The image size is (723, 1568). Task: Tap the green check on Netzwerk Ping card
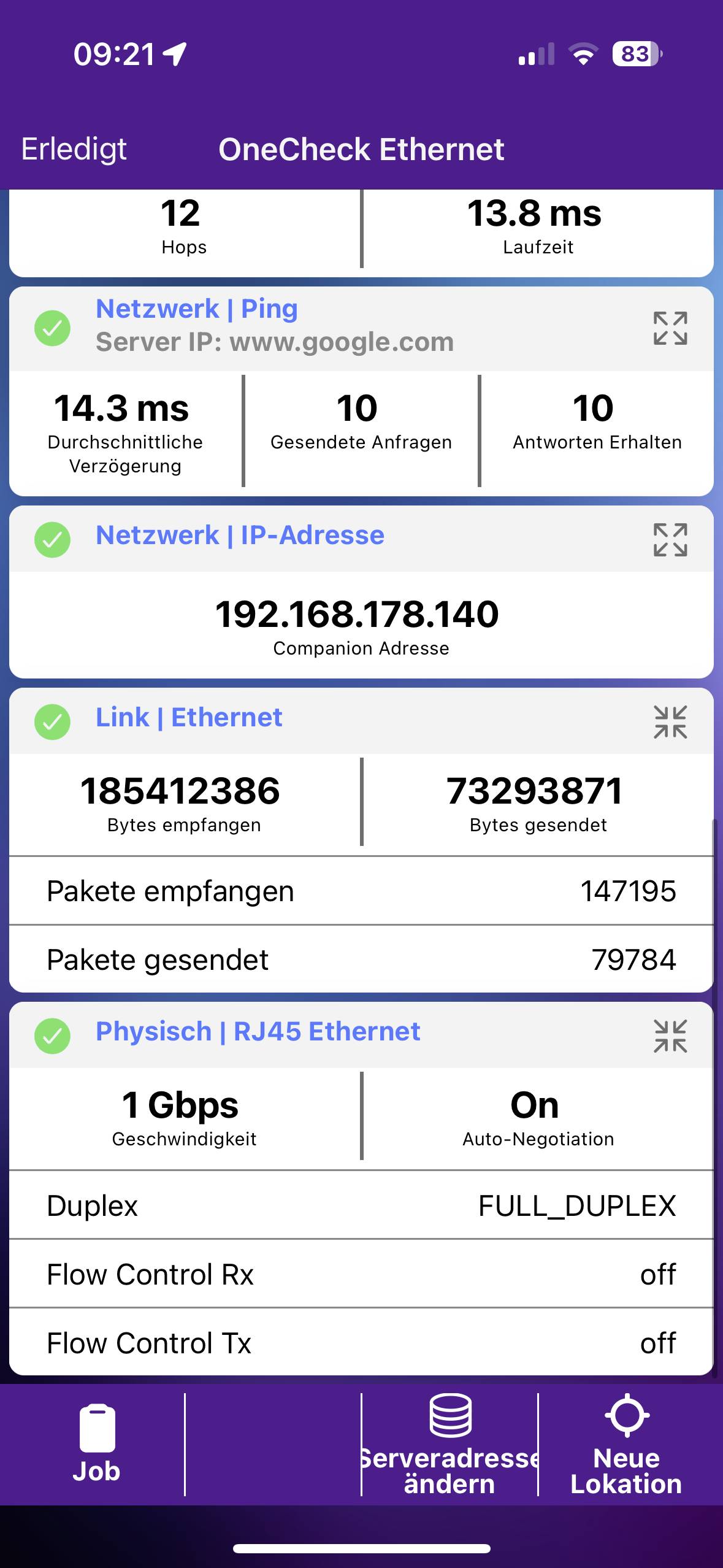53,328
